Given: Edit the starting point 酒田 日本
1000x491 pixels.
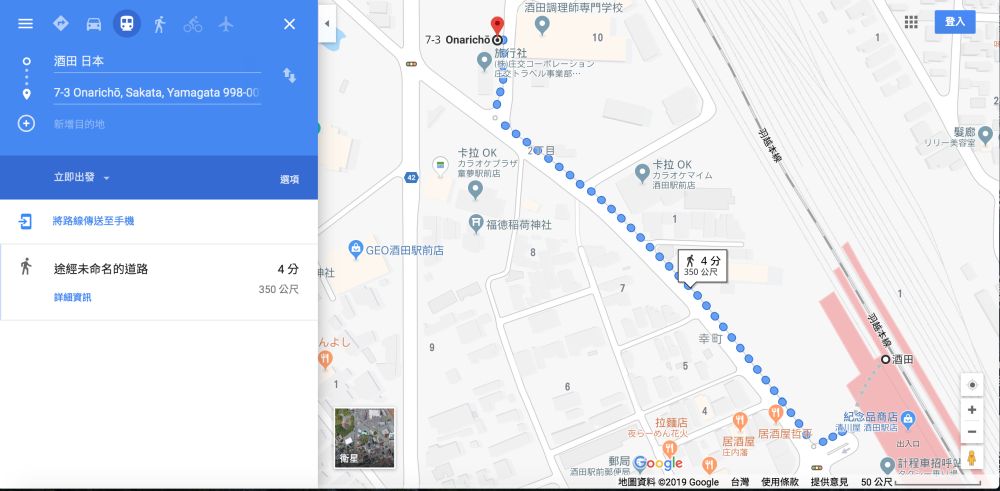Looking at the screenshot, I should click(x=156, y=61).
